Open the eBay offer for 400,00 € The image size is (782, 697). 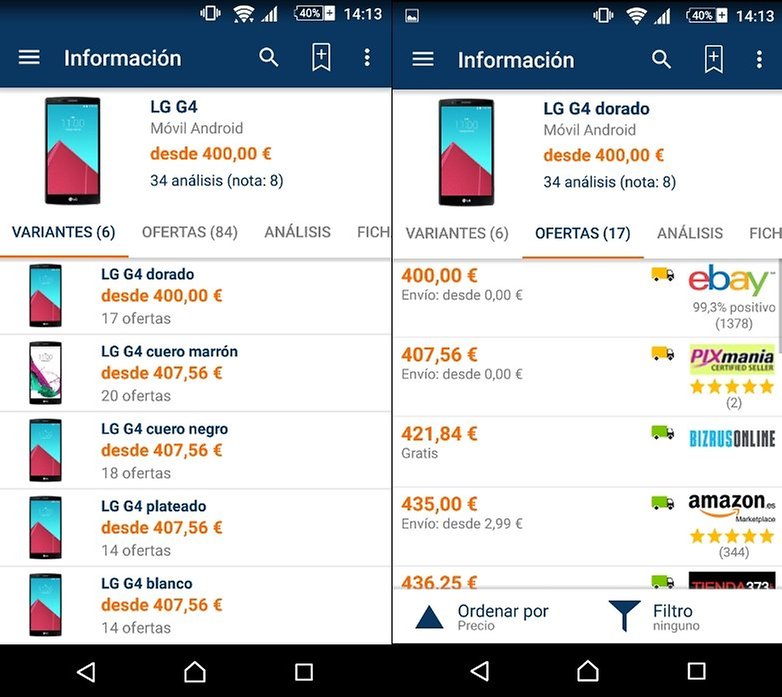pos(585,297)
